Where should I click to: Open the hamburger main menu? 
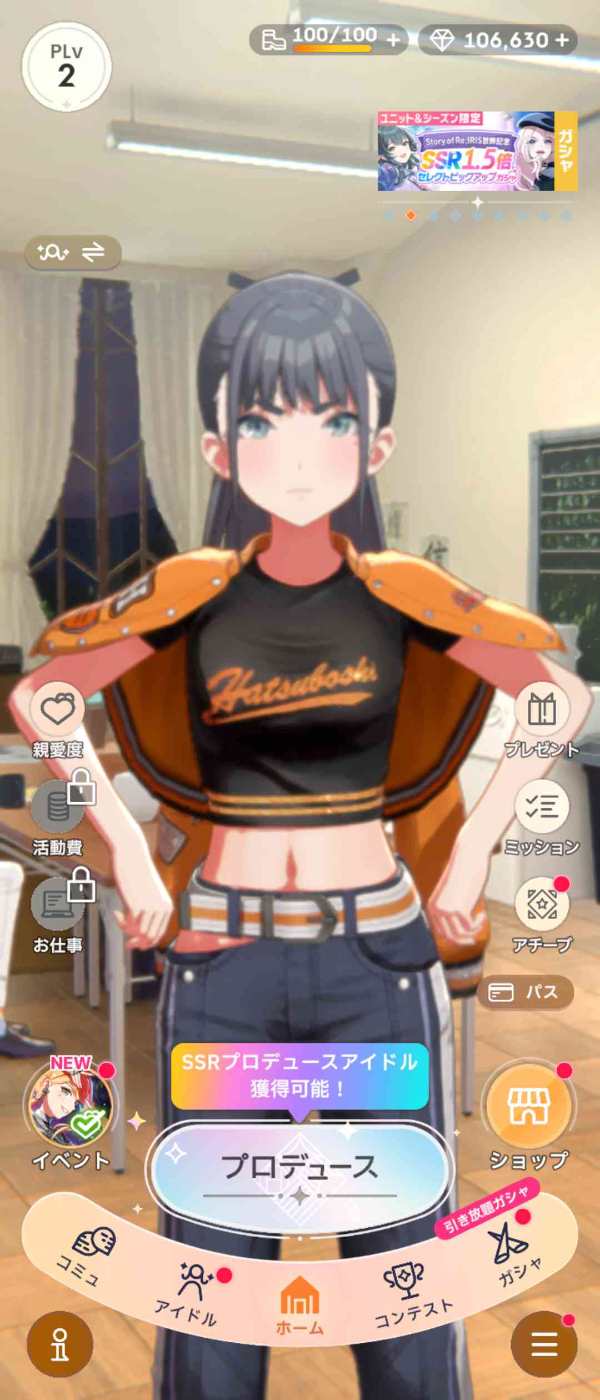(x=544, y=1344)
